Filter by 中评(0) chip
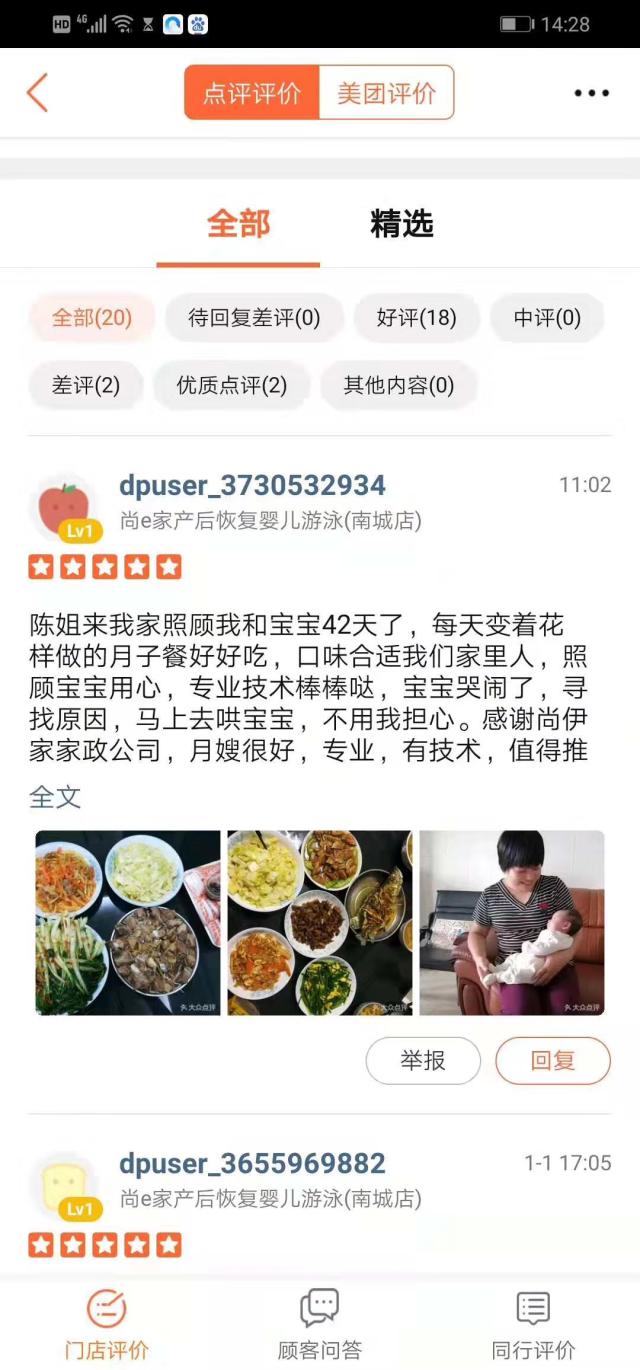 coord(547,318)
